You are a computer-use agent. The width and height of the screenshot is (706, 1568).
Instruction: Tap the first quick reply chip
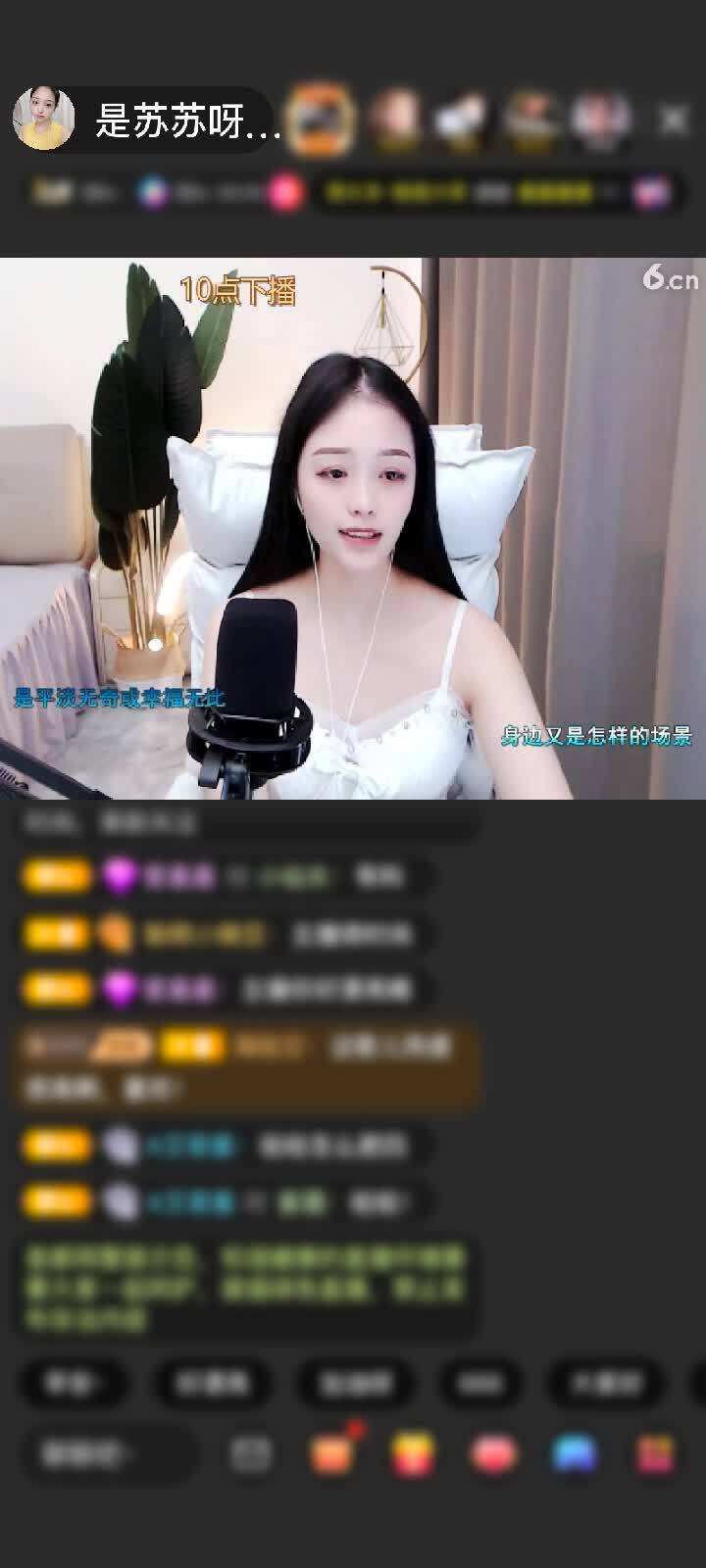click(x=75, y=1383)
